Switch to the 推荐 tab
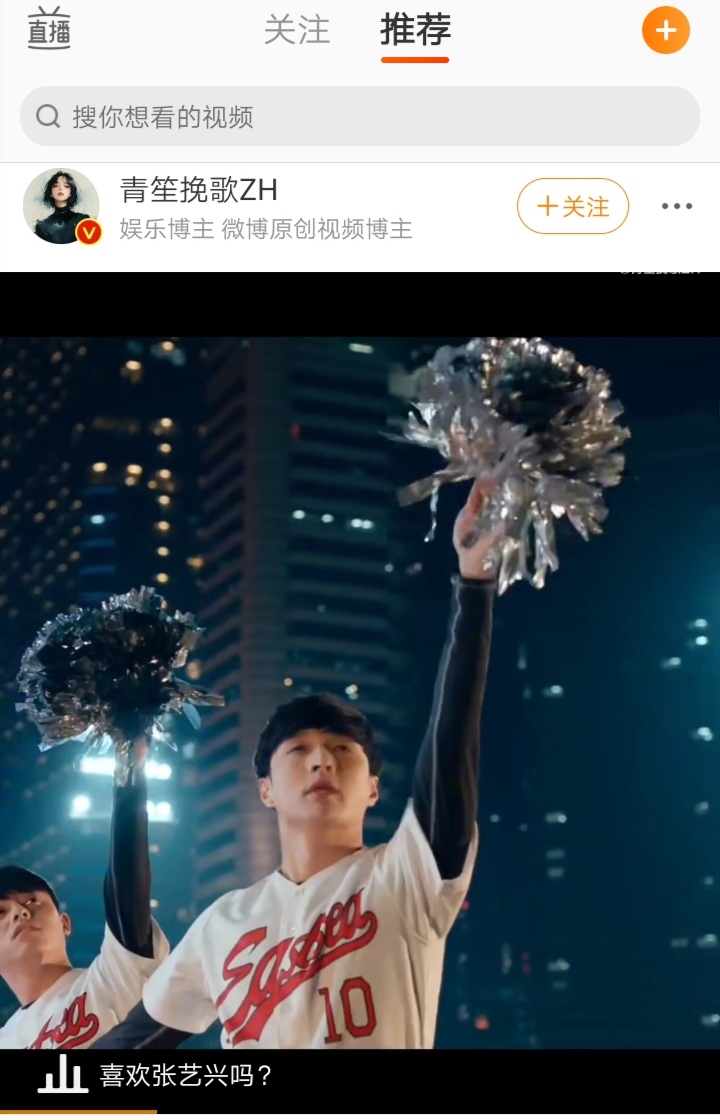720x1120 pixels. [415, 31]
